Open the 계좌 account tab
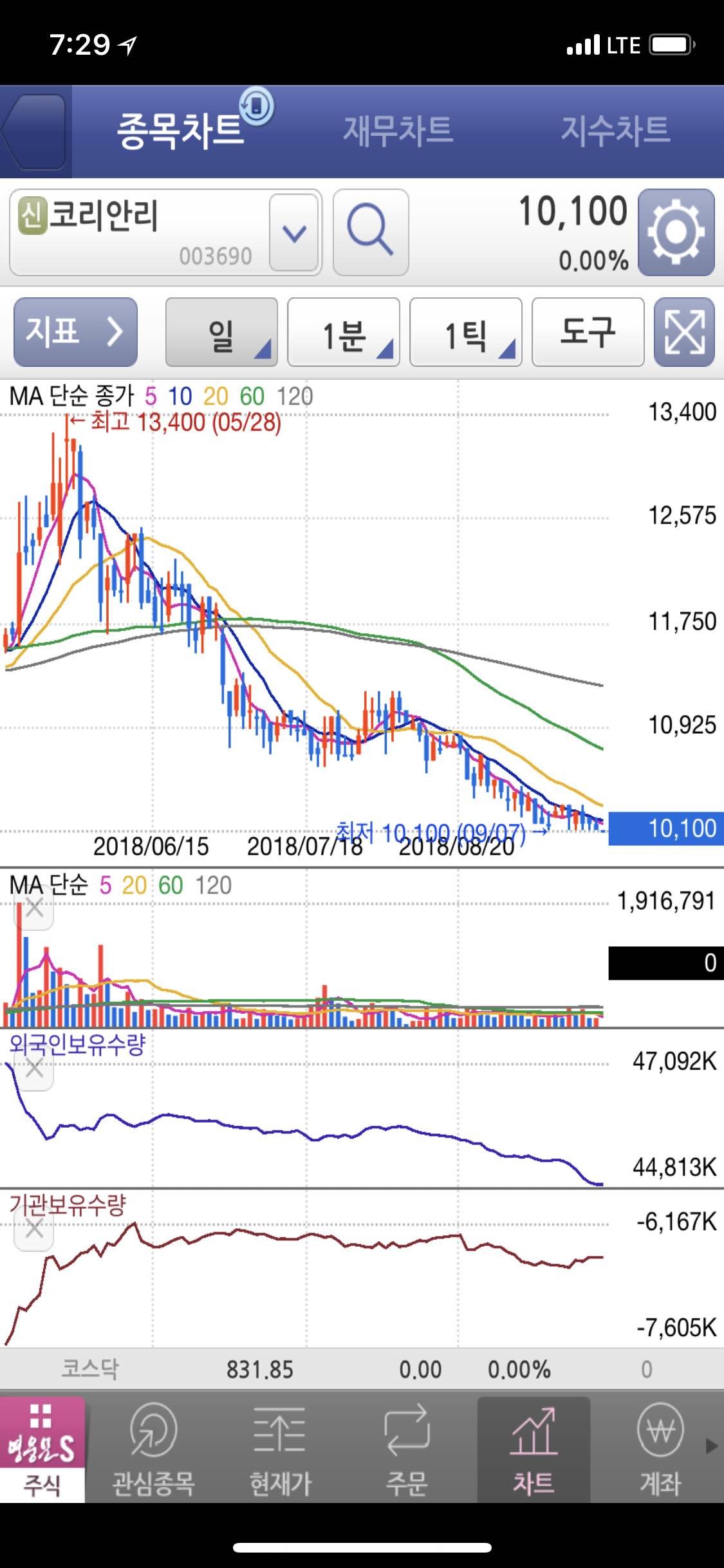 (x=660, y=1448)
